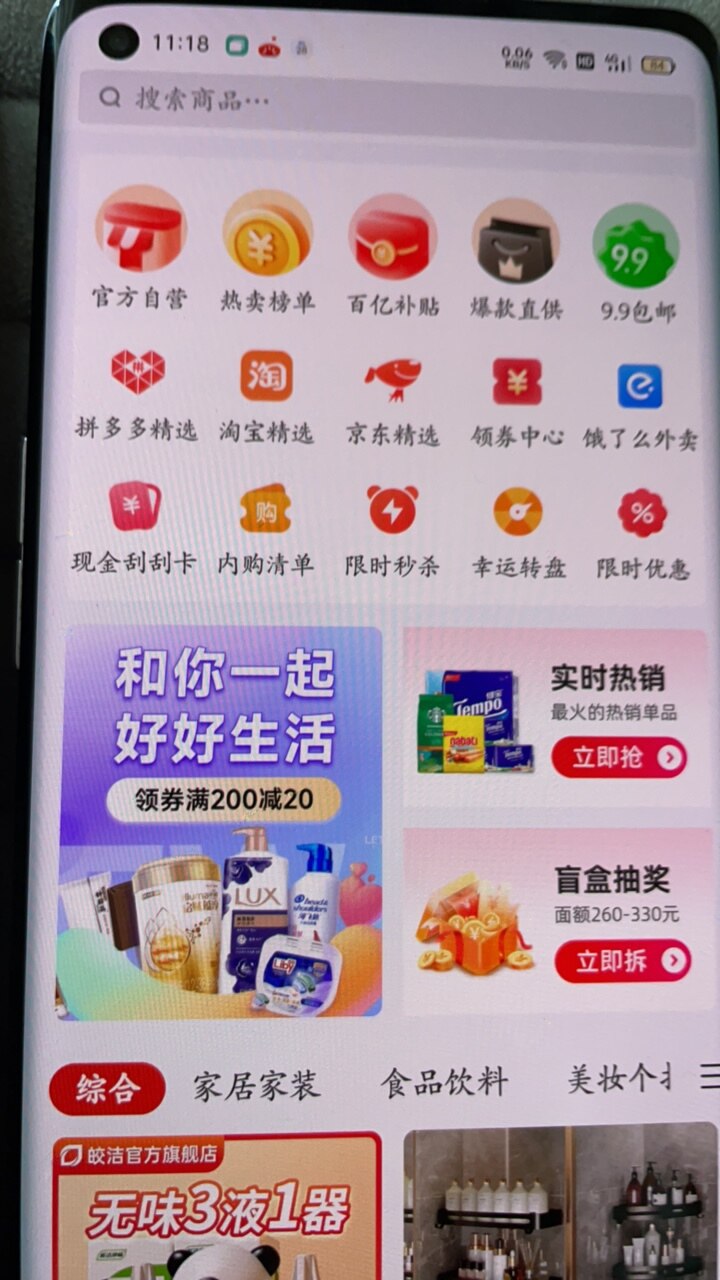Tap 立即抢 on 实时热销 card

[618, 757]
